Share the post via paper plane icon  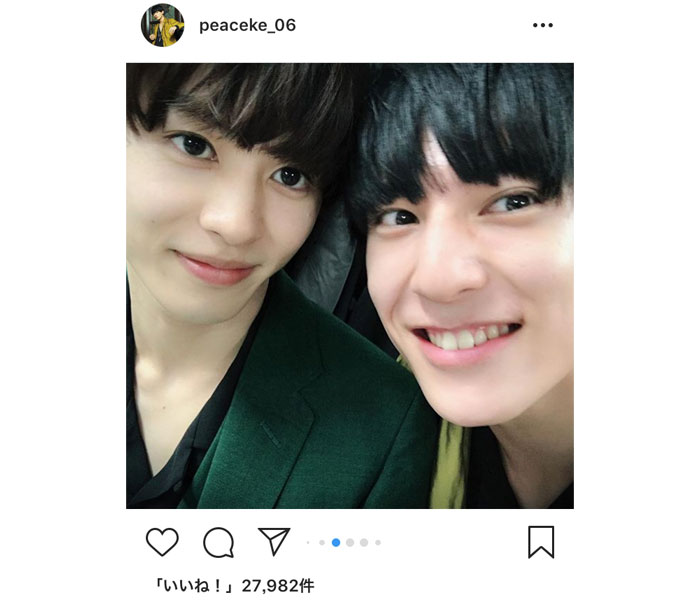tap(273, 541)
